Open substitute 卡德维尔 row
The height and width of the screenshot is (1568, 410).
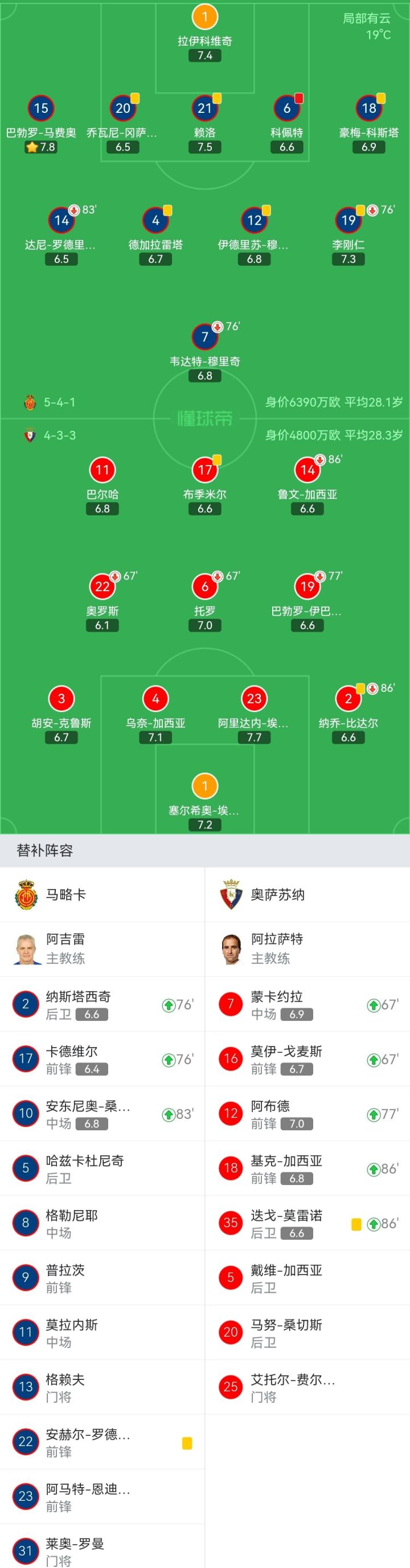click(102, 1059)
